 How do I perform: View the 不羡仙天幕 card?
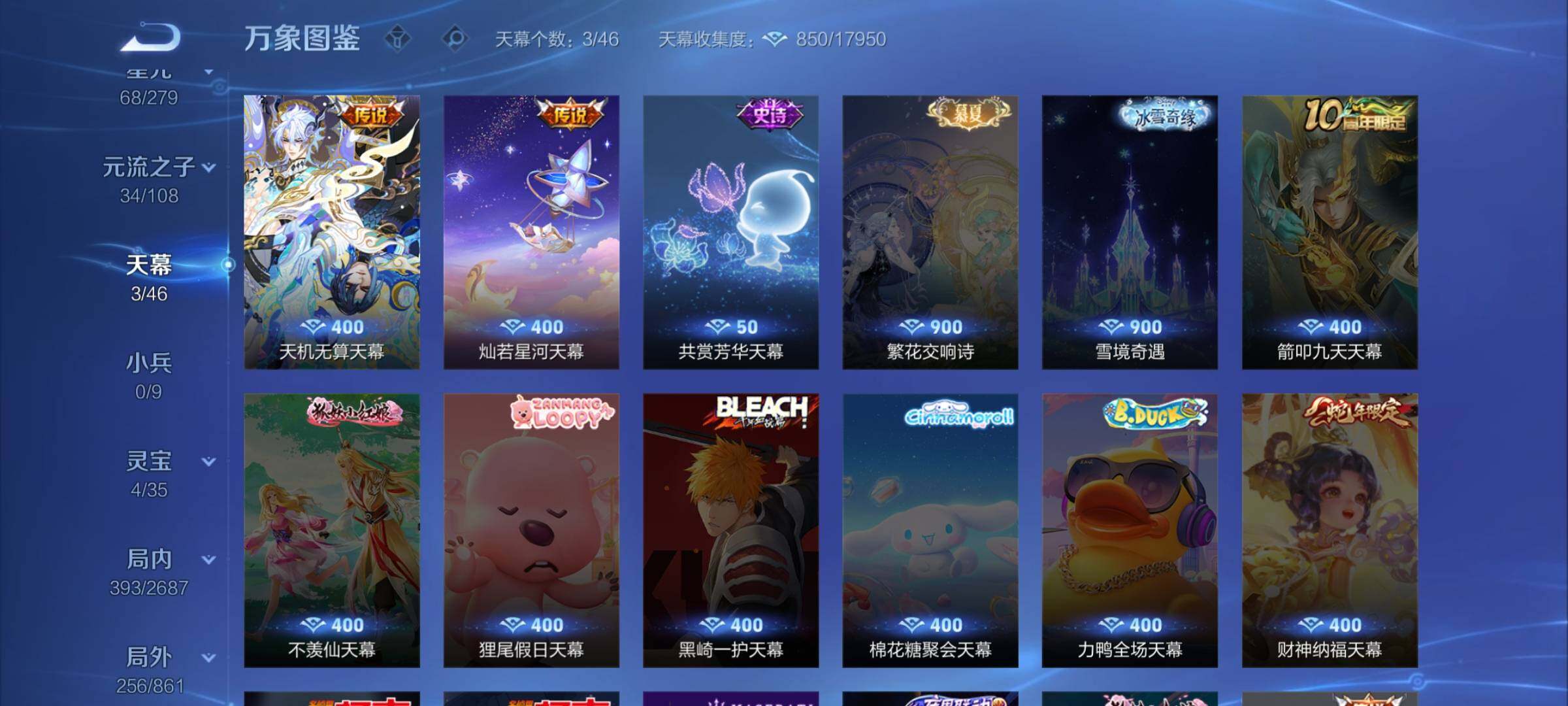pos(332,529)
